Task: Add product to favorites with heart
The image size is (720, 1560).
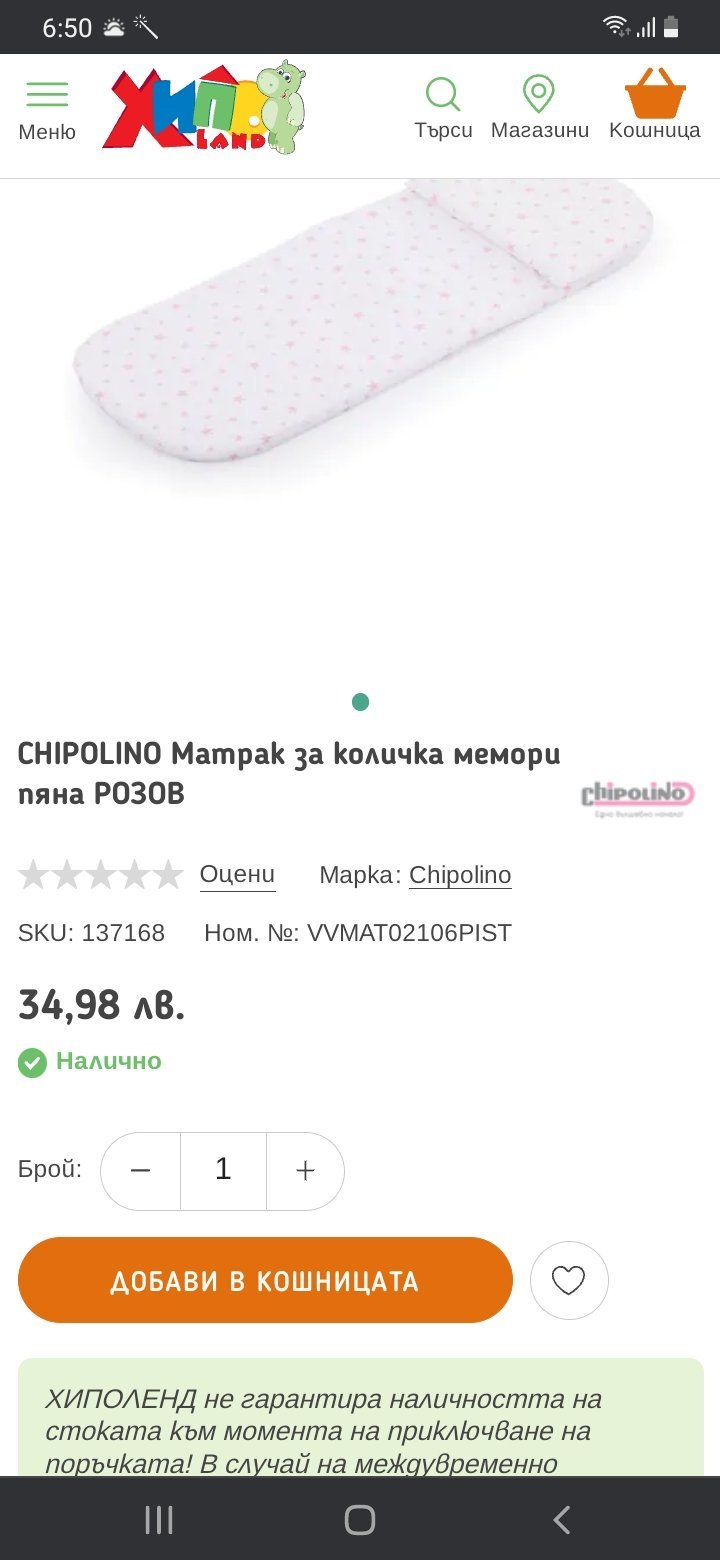Action: [568, 1281]
